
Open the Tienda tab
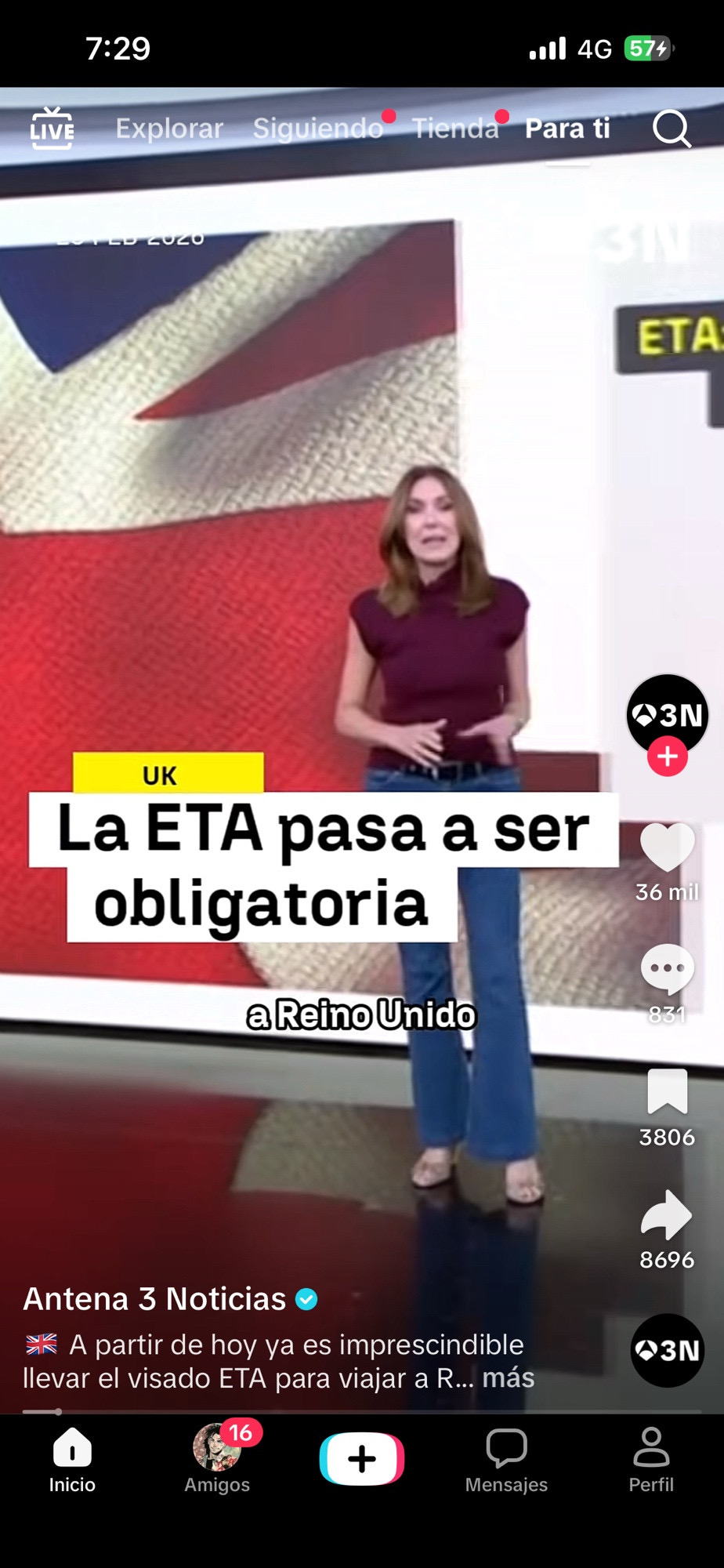[x=455, y=128]
